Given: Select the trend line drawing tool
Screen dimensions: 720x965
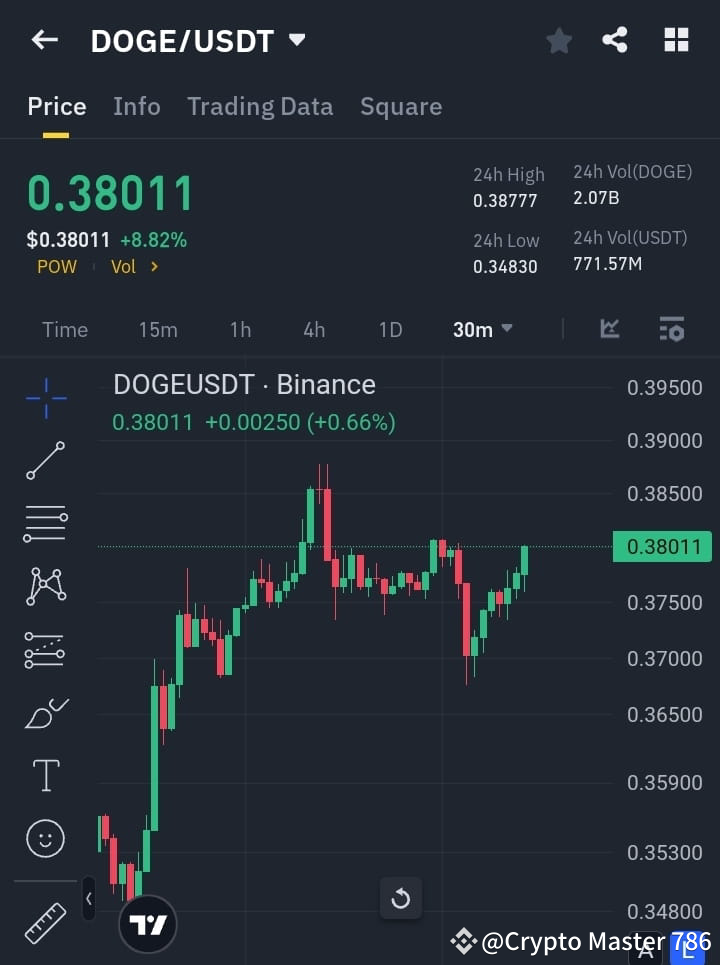Looking at the screenshot, I should (45, 461).
